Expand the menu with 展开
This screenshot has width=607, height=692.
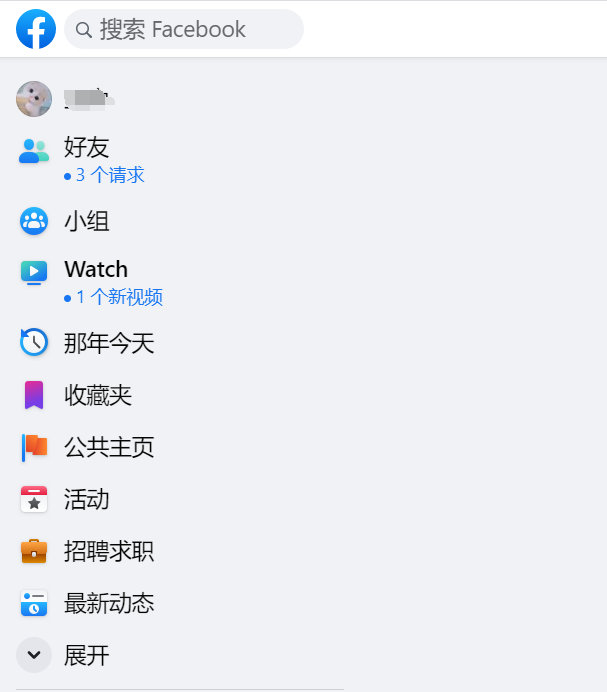click(x=87, y=655)
